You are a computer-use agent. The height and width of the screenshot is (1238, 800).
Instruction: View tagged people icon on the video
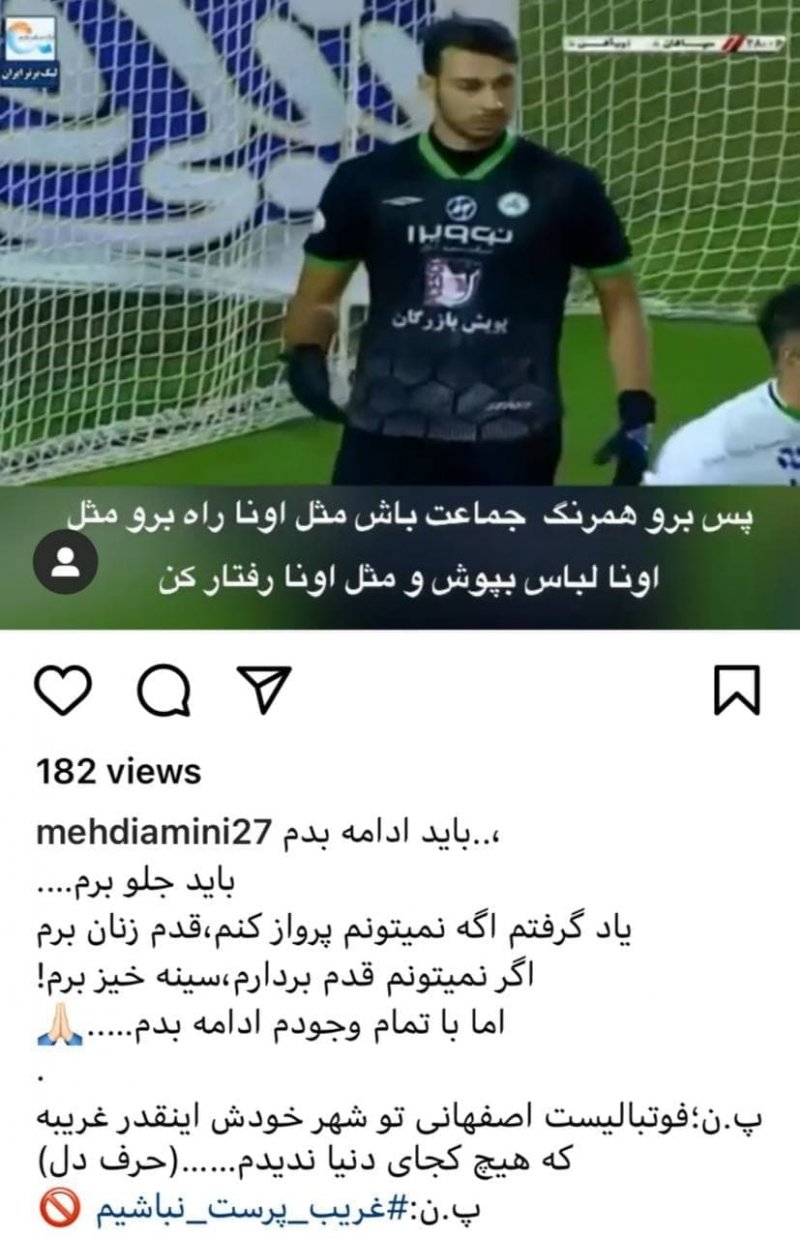coord(65,564)
